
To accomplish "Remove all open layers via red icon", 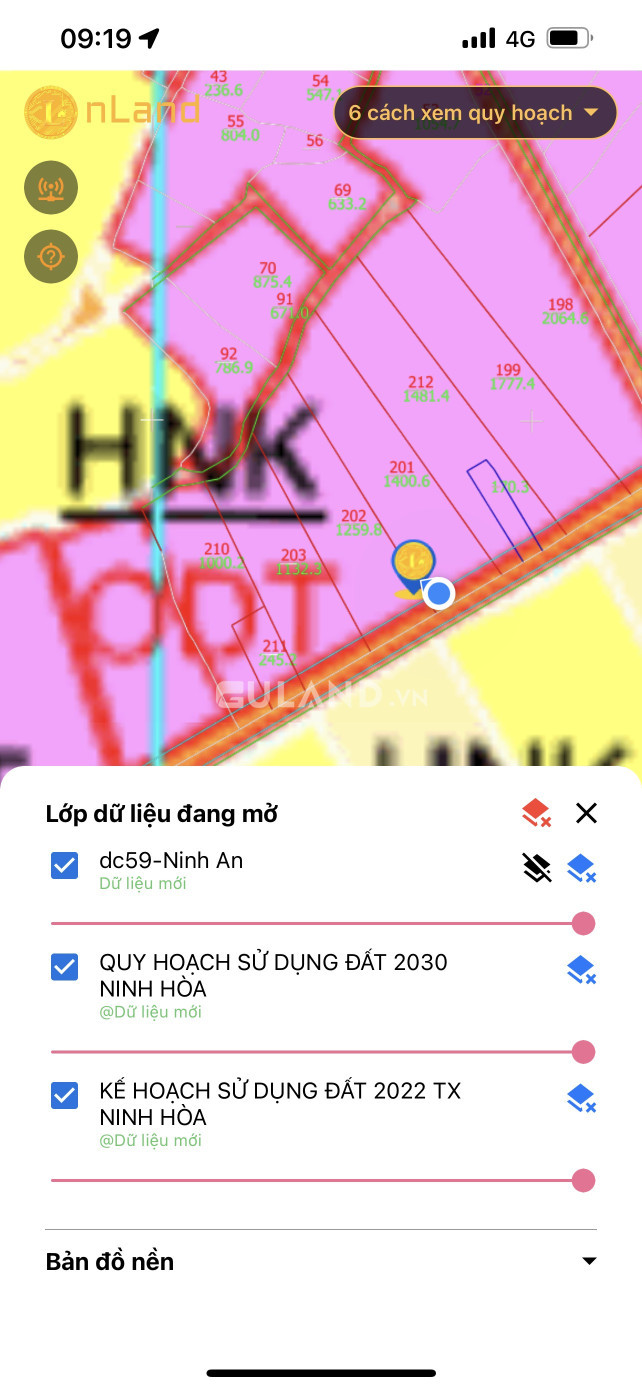I will (x=537, y=813).
